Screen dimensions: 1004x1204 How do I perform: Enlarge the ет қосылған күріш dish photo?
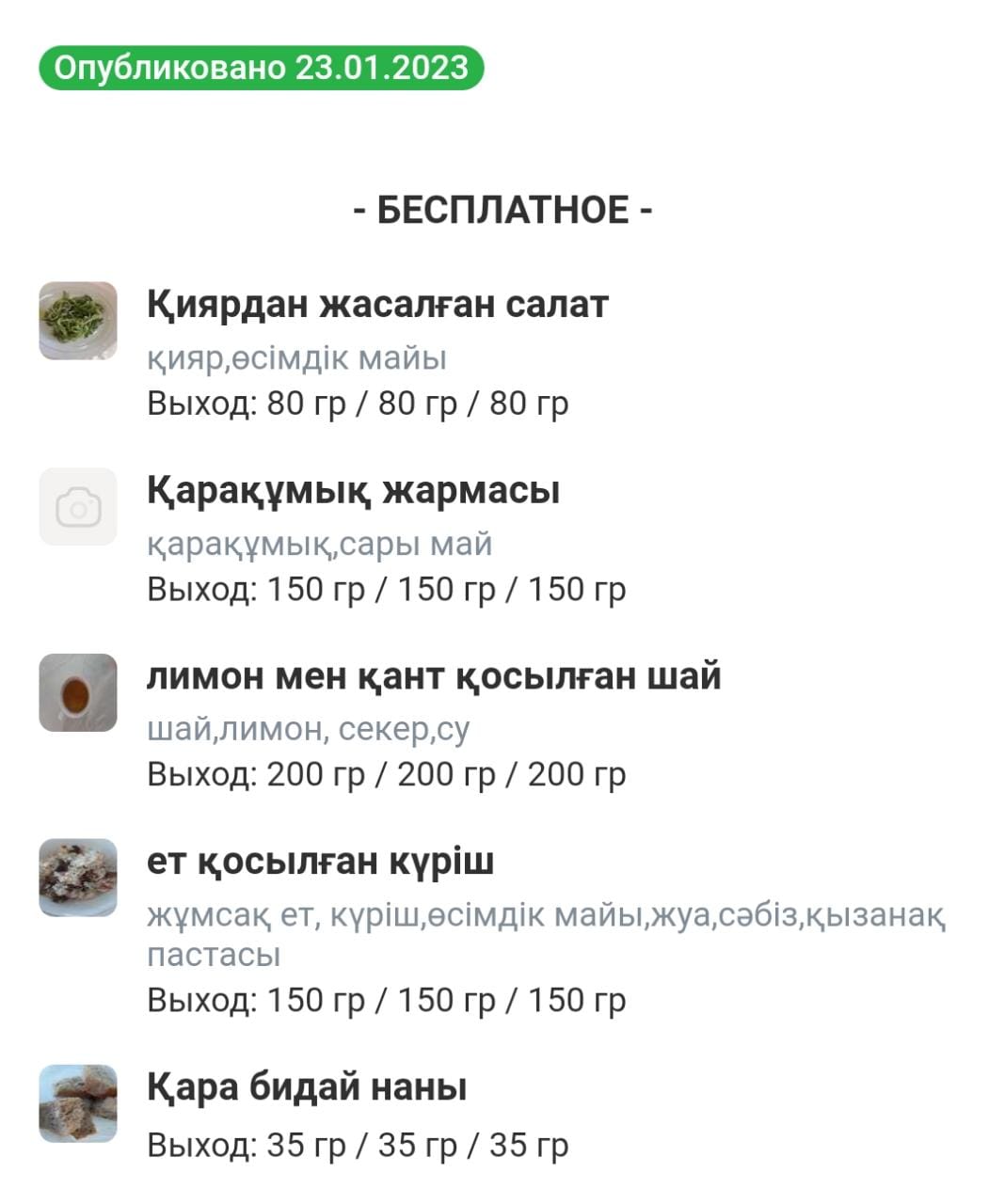pos(78,878)
